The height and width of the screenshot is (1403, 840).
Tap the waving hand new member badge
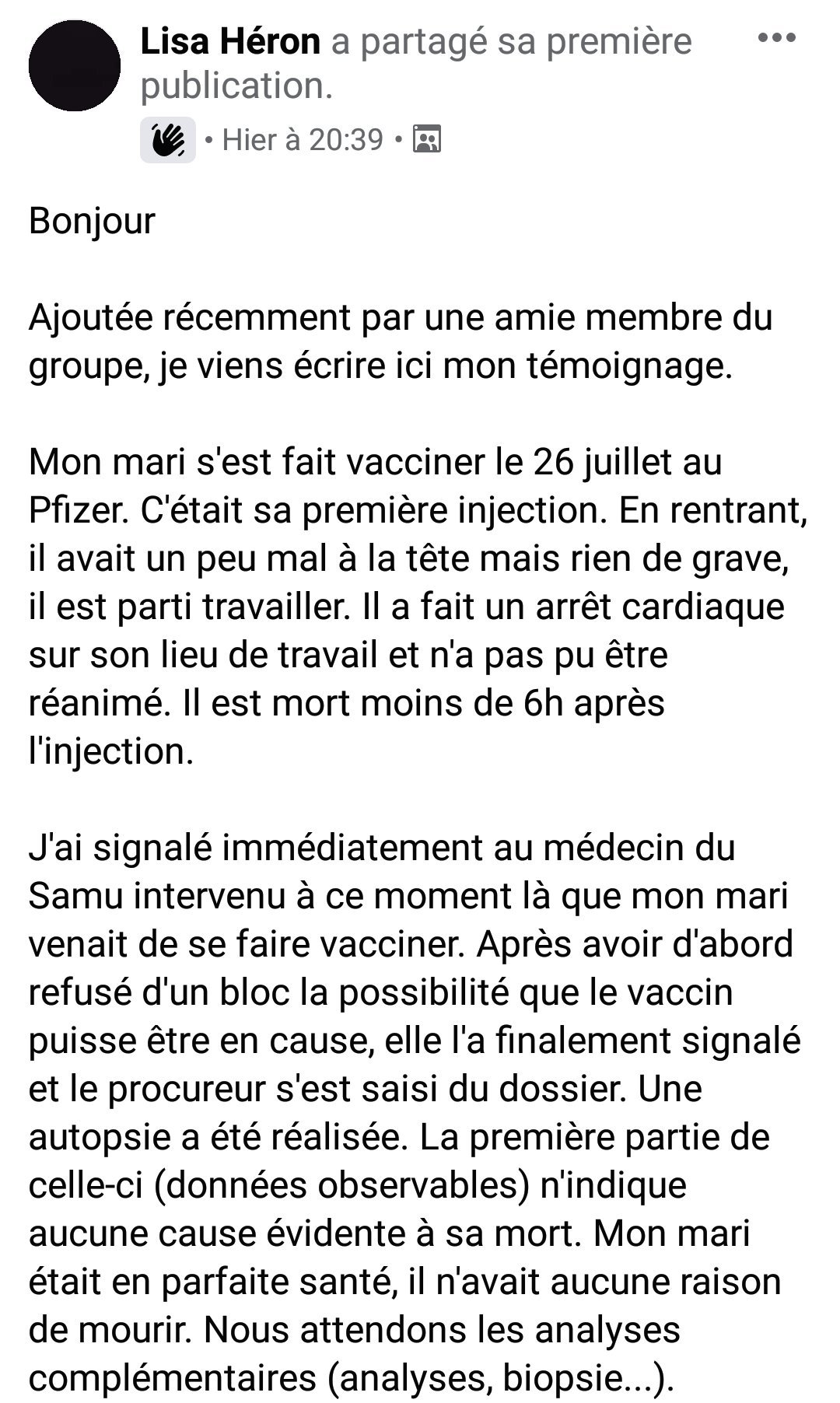(167, 140)
